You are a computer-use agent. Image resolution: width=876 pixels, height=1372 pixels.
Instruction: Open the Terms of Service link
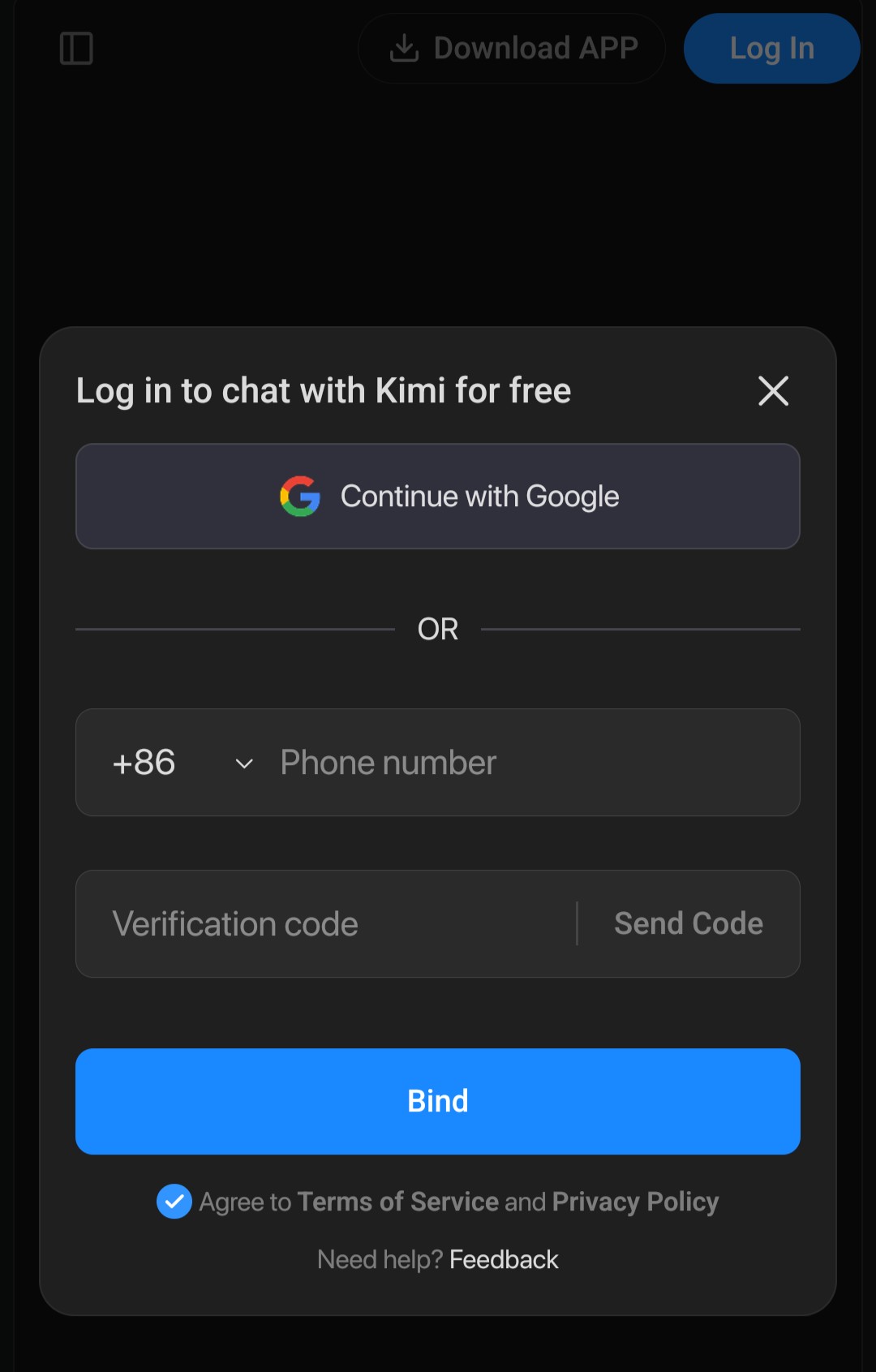click(397, 1202)
